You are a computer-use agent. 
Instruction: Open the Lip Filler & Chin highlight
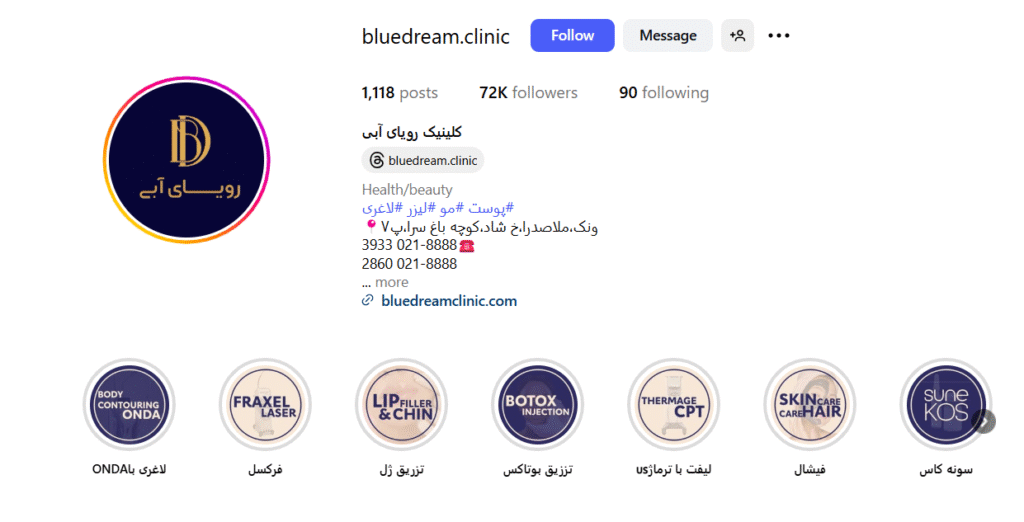coord(402,405)
